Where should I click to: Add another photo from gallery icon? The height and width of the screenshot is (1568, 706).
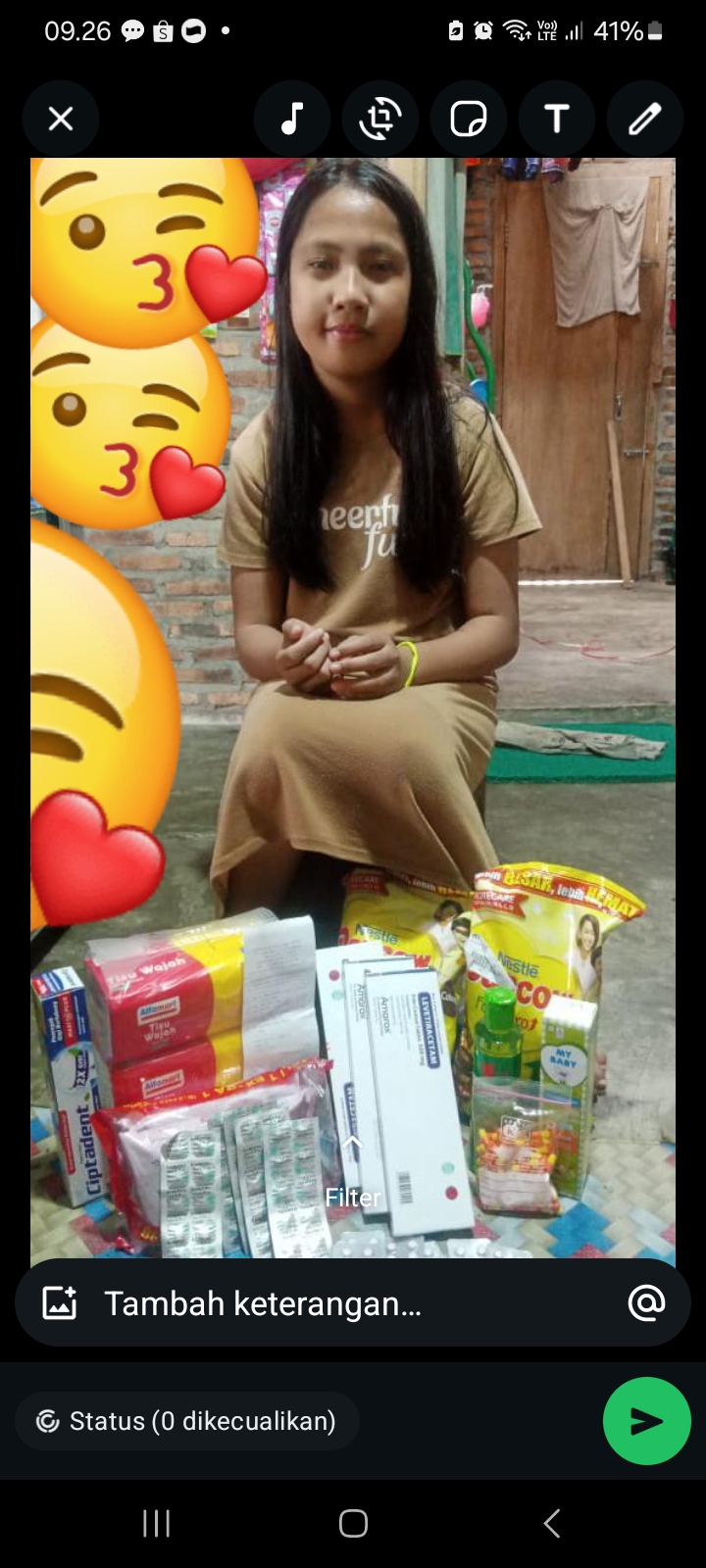point(60,1303)
